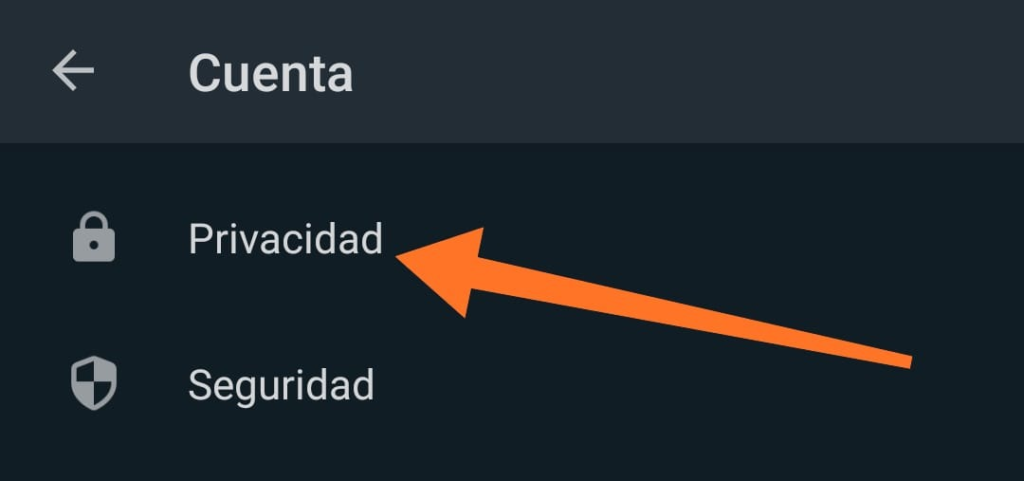The height and width of the screenshot is (481, 1024).
Task: Open the Seguridad settings
Action: 281,384
